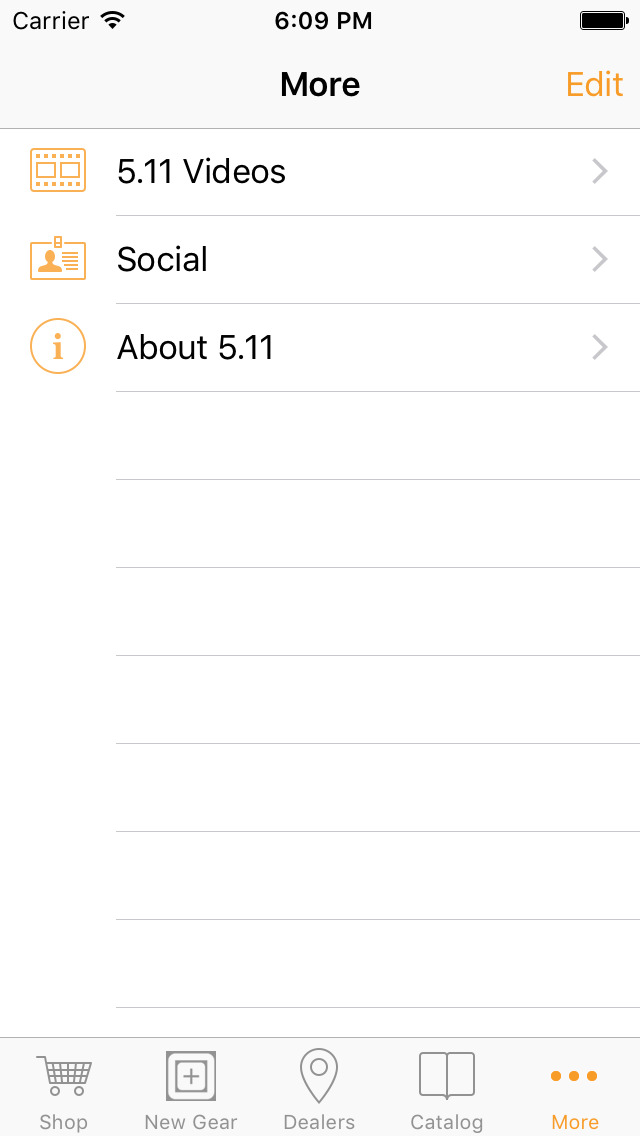Screen dimensions: 640x1136
Task: Tap the Edit button
Action: 594,85
